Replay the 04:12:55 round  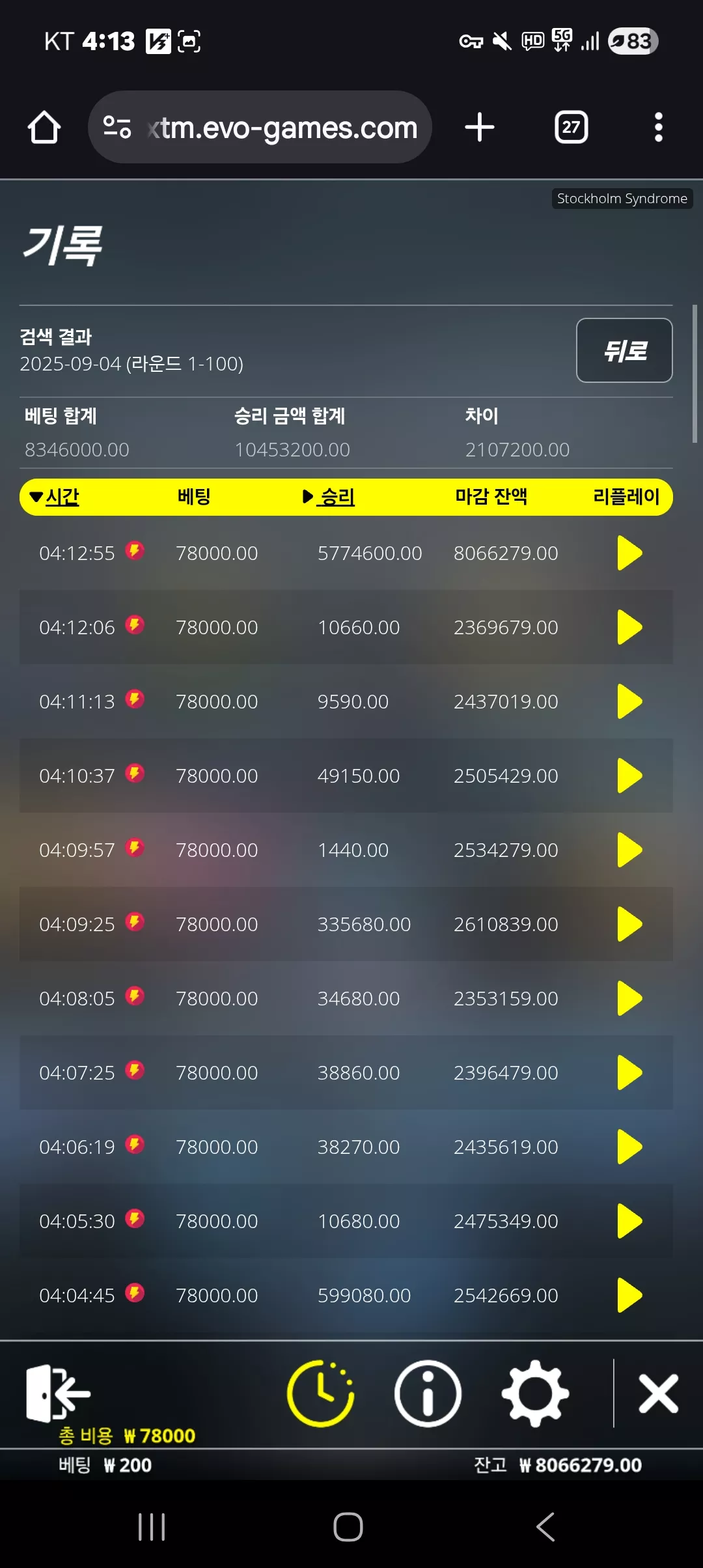click(629, 553)
